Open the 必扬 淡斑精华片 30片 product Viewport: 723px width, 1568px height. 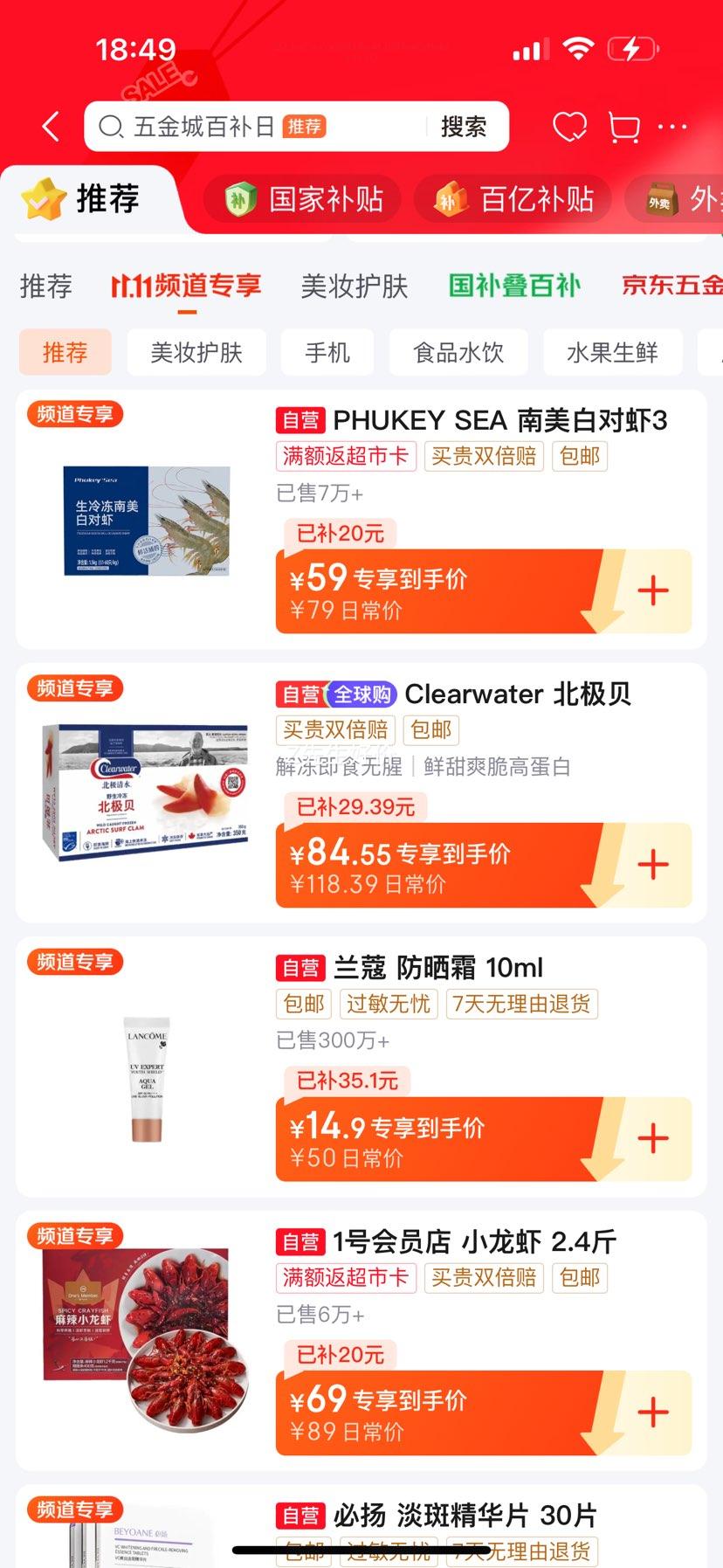[x=465, y=1516]
